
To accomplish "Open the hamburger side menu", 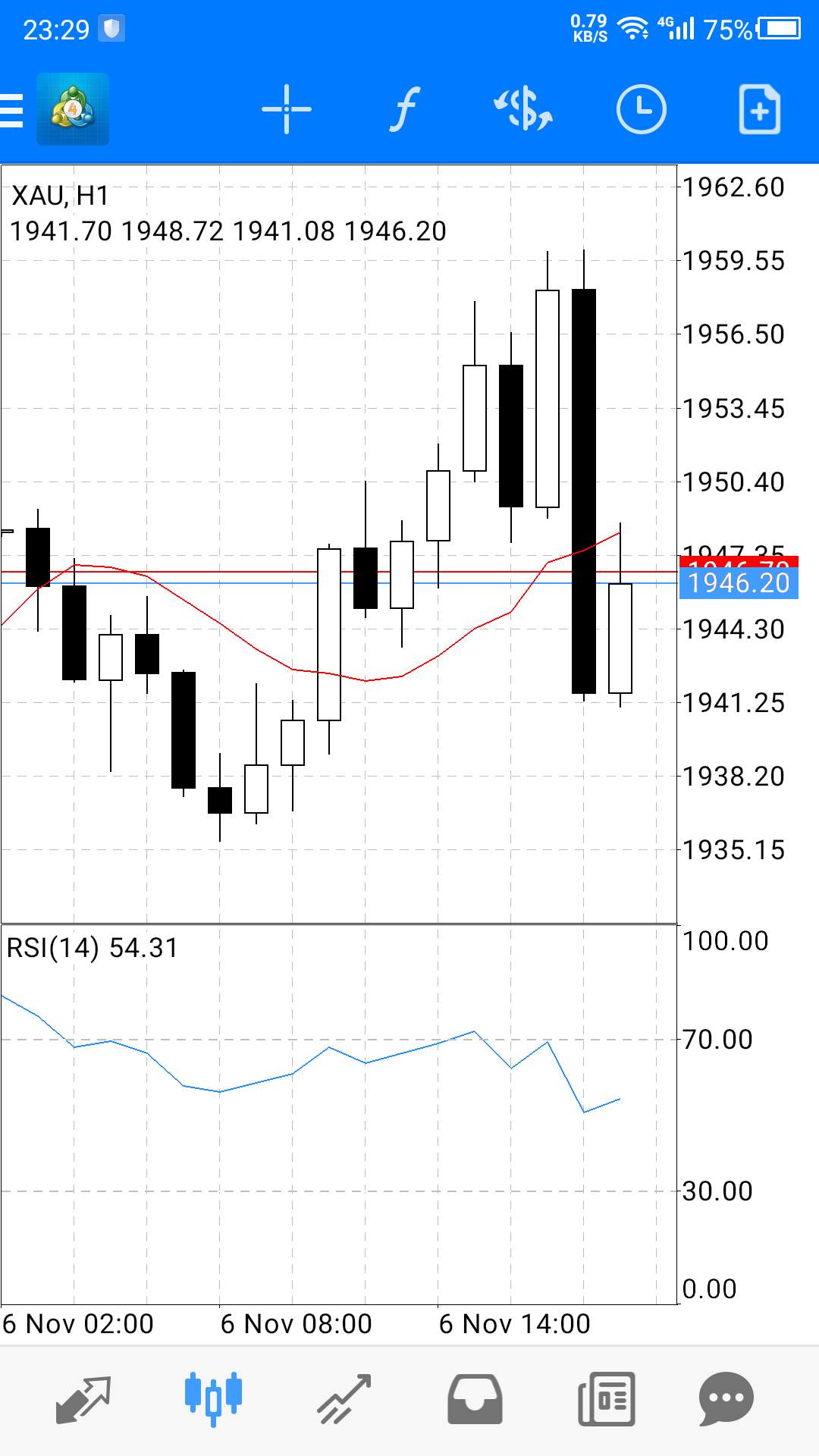I will point(12,110).
